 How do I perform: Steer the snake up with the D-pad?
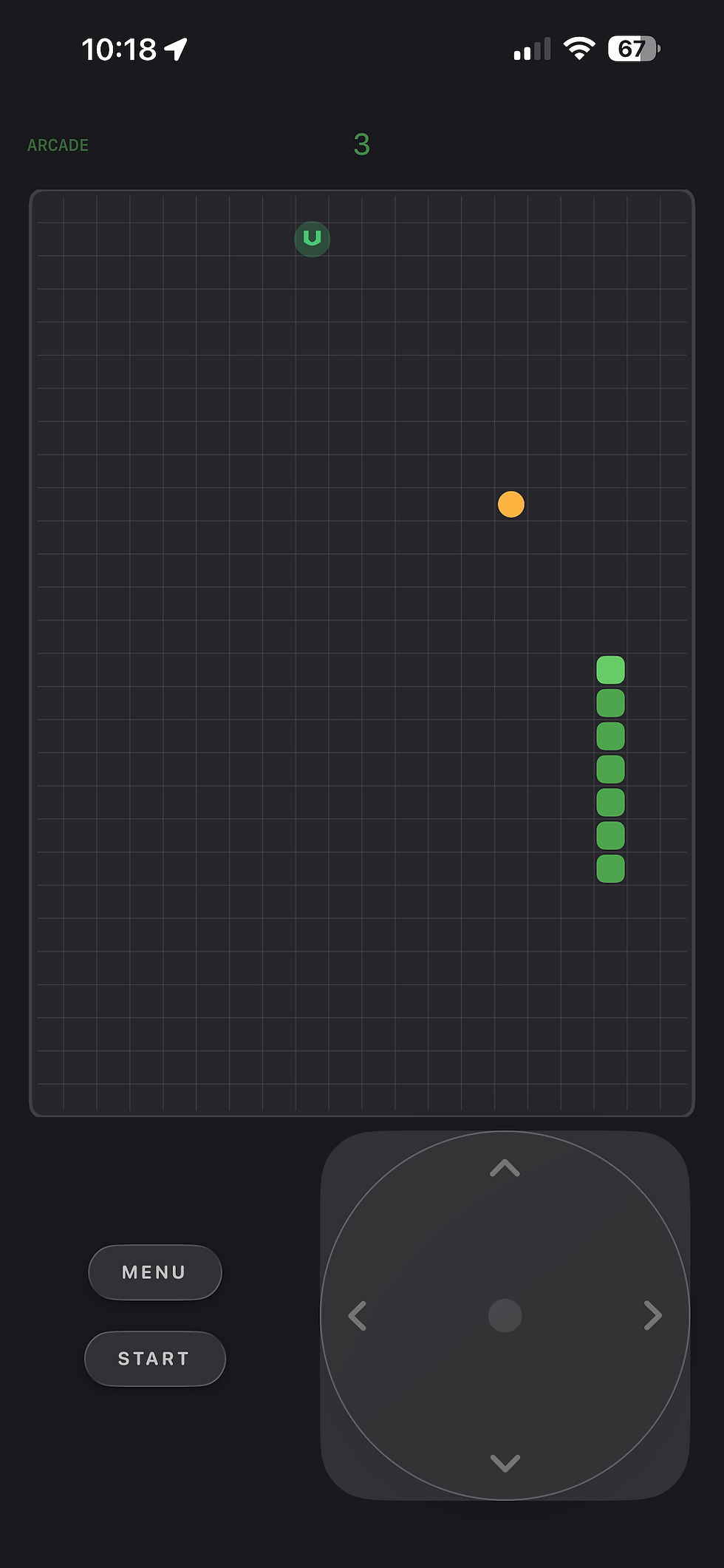pyautogui.click(x=505, y=1169)
